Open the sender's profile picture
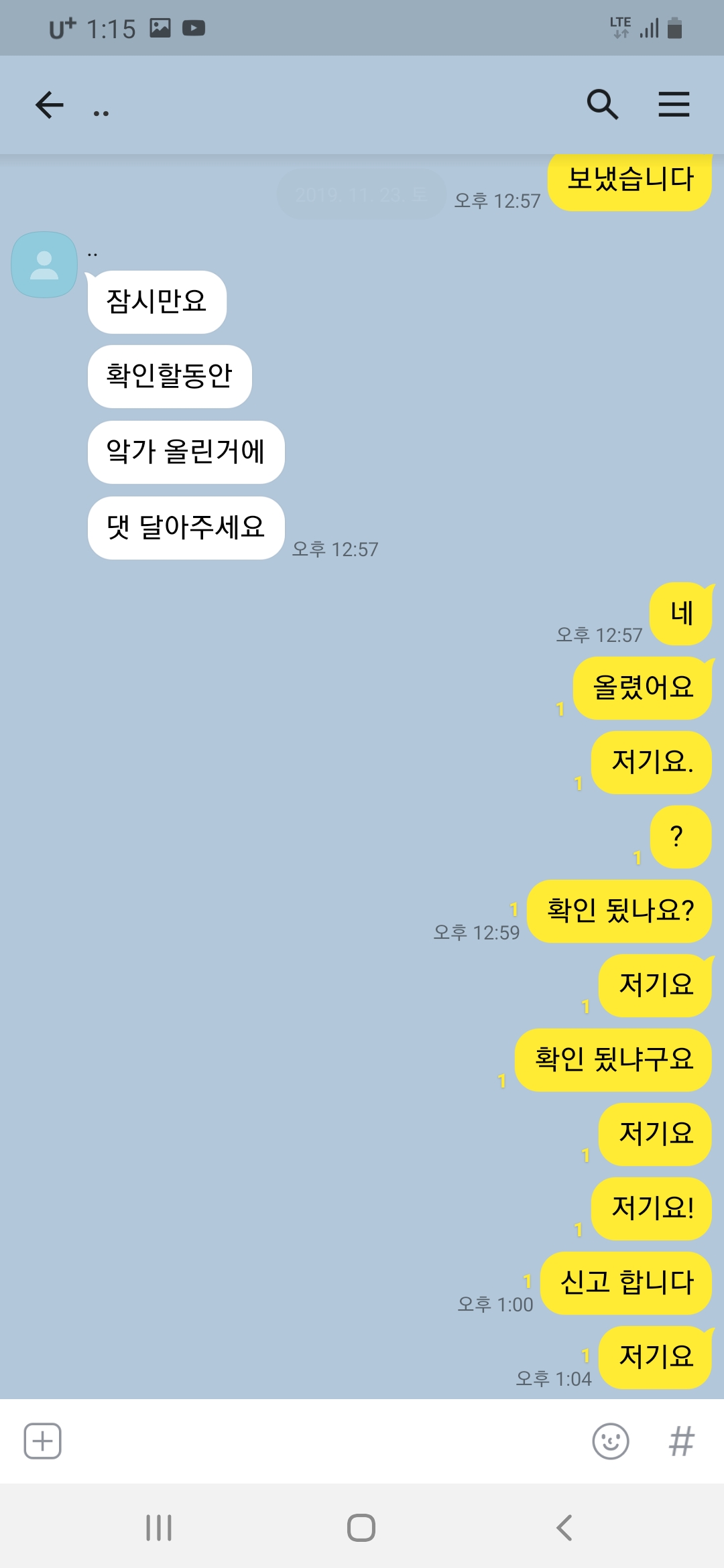This screenshot has height=1568, width=724. [44, 265]
